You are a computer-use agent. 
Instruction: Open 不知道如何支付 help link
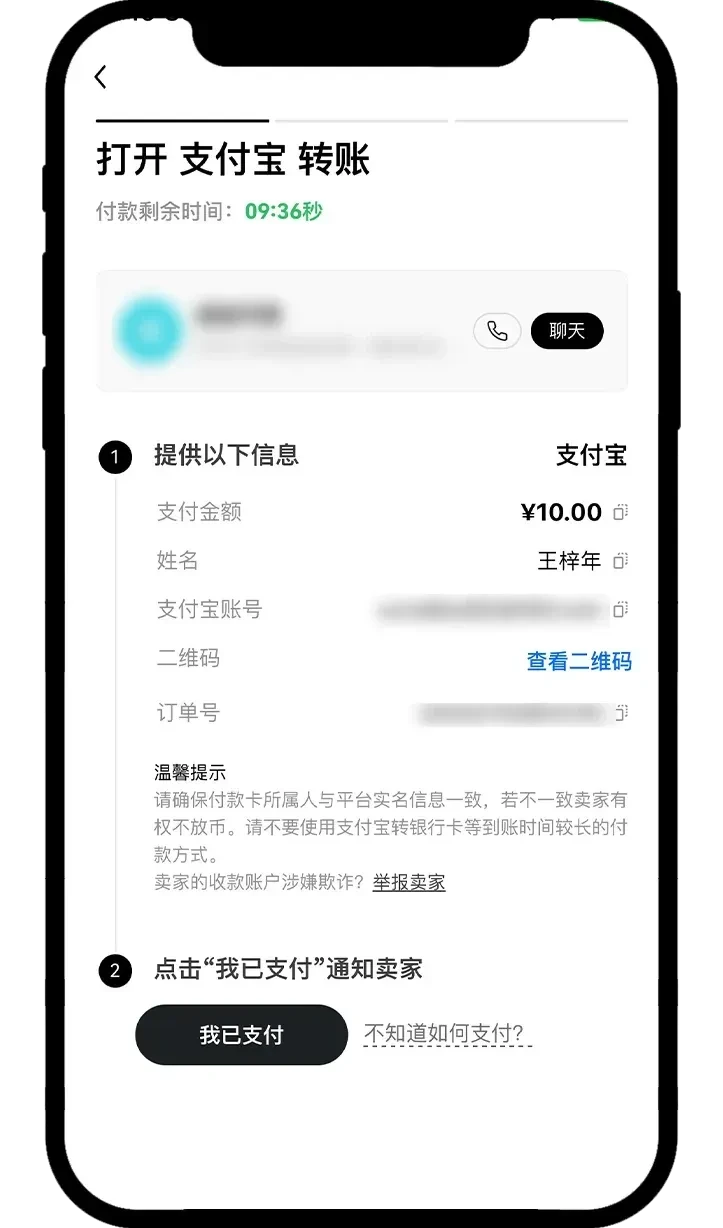[447, 1034]
